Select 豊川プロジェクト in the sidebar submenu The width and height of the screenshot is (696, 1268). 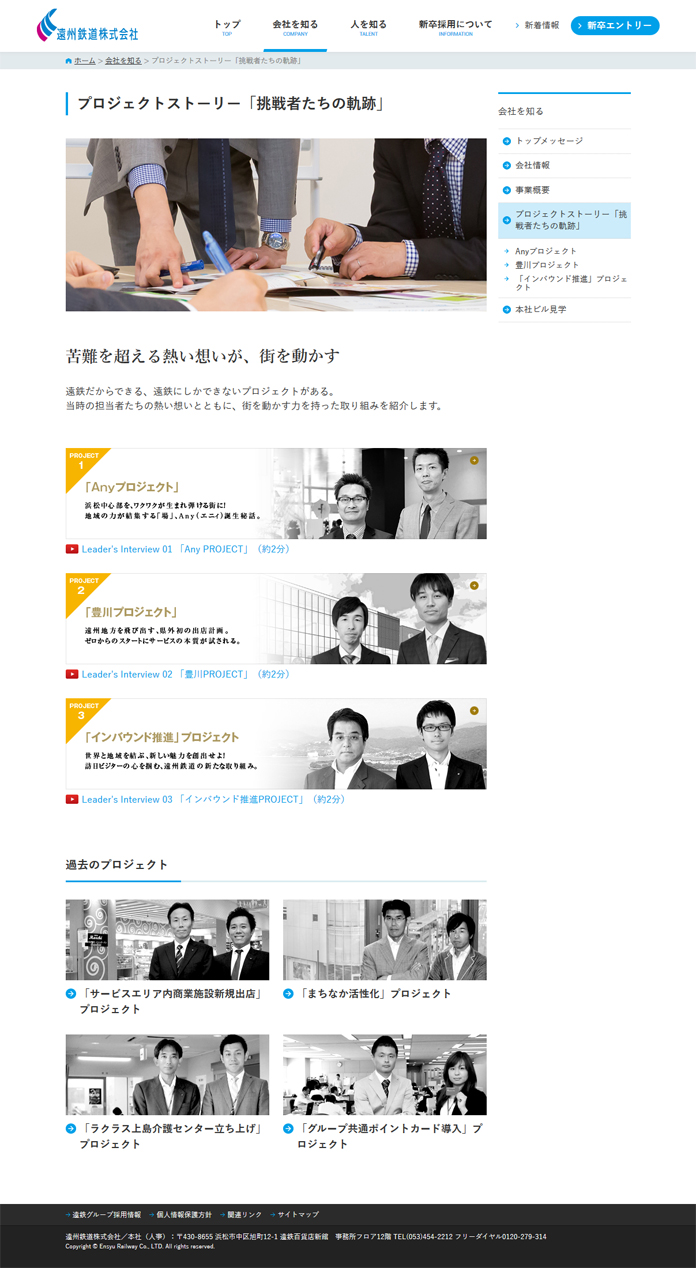[547, 265]
